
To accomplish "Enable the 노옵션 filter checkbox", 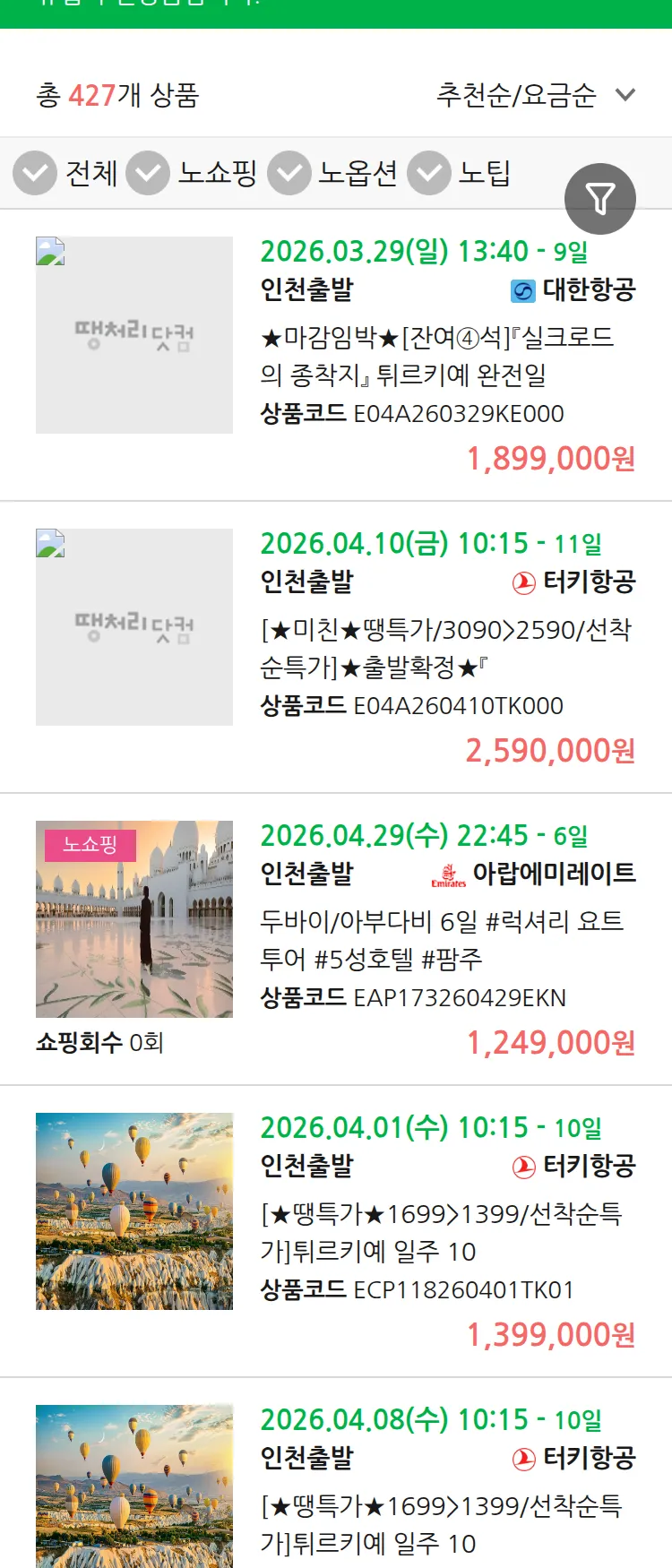I will click(289, 173).
